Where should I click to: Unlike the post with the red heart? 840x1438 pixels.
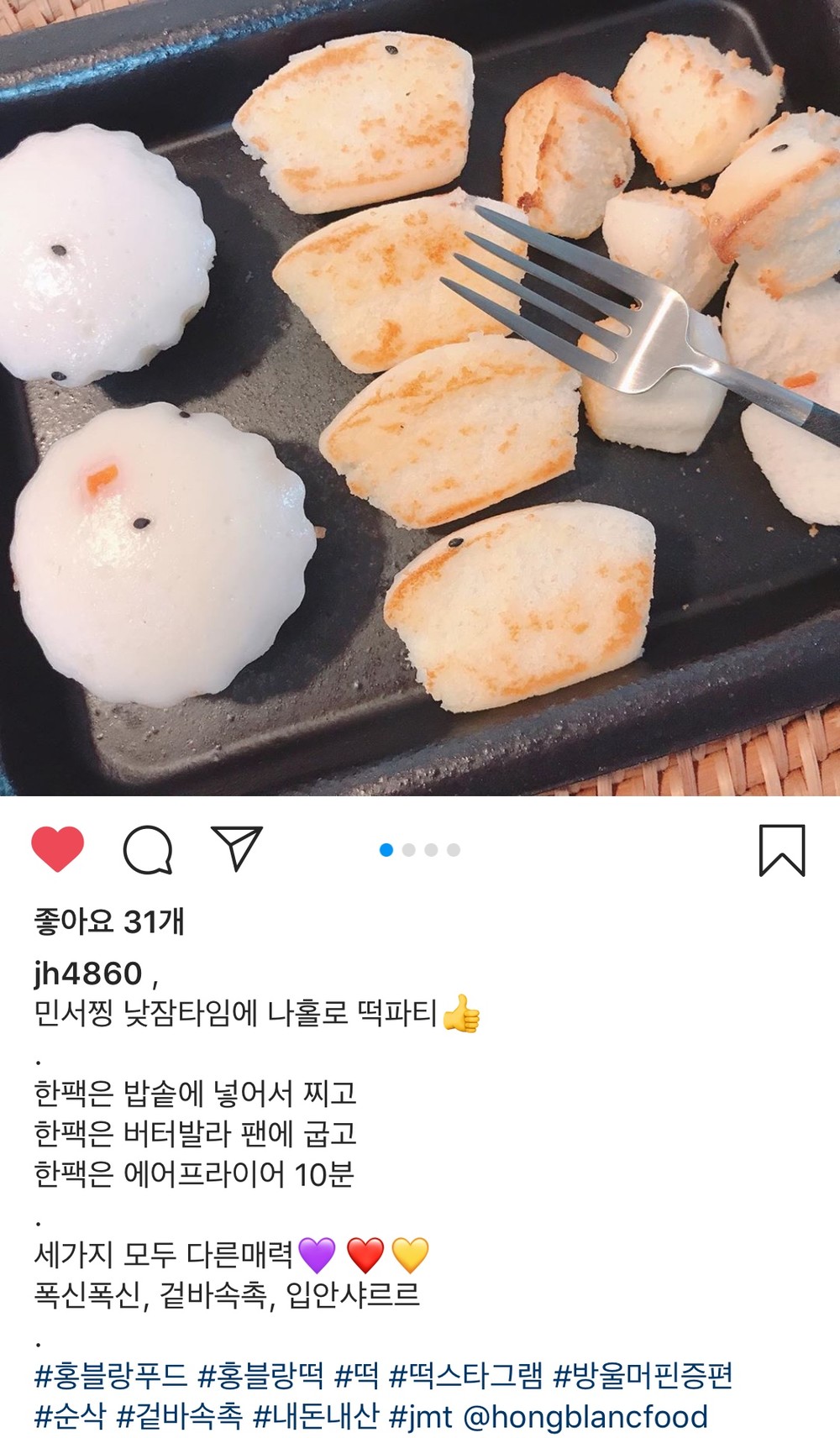57,849
